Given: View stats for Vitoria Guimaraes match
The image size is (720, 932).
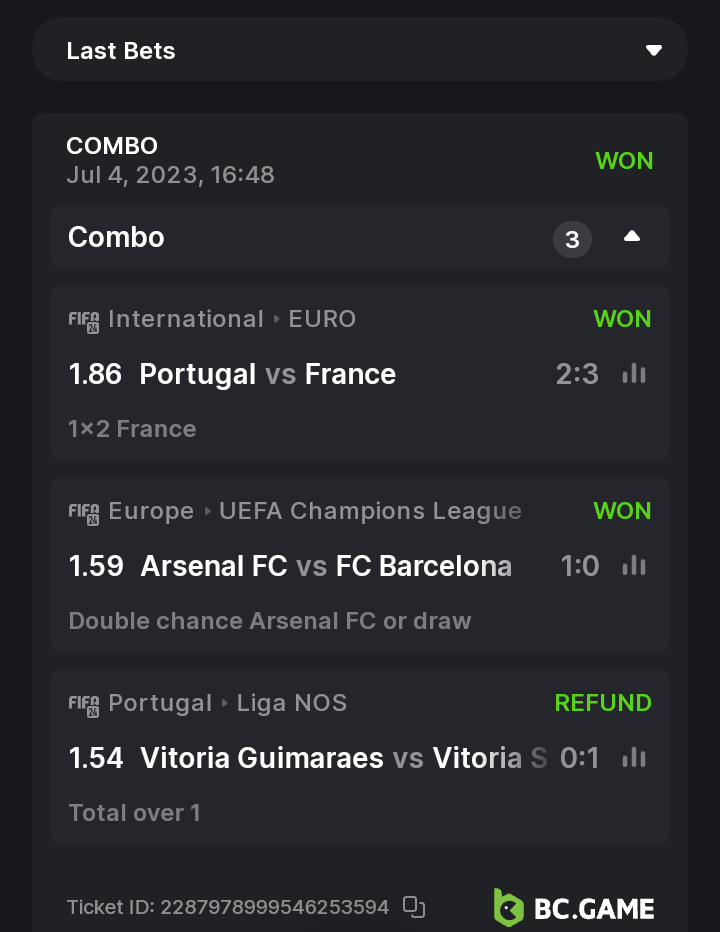Looking at the screenshot, I should click(634, 758).
